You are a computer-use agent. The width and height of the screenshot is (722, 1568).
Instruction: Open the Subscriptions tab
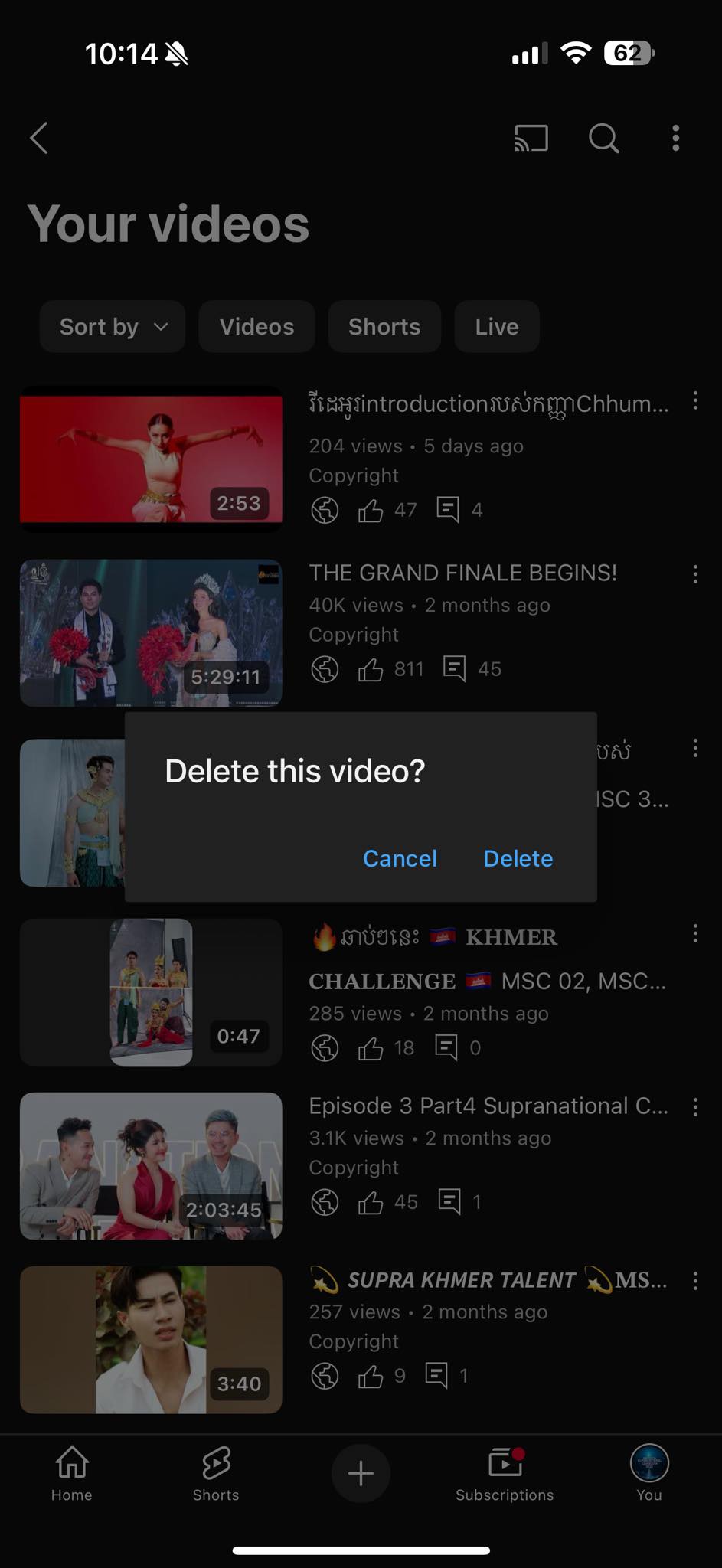pyautogui.click(x=505, y=1473)
